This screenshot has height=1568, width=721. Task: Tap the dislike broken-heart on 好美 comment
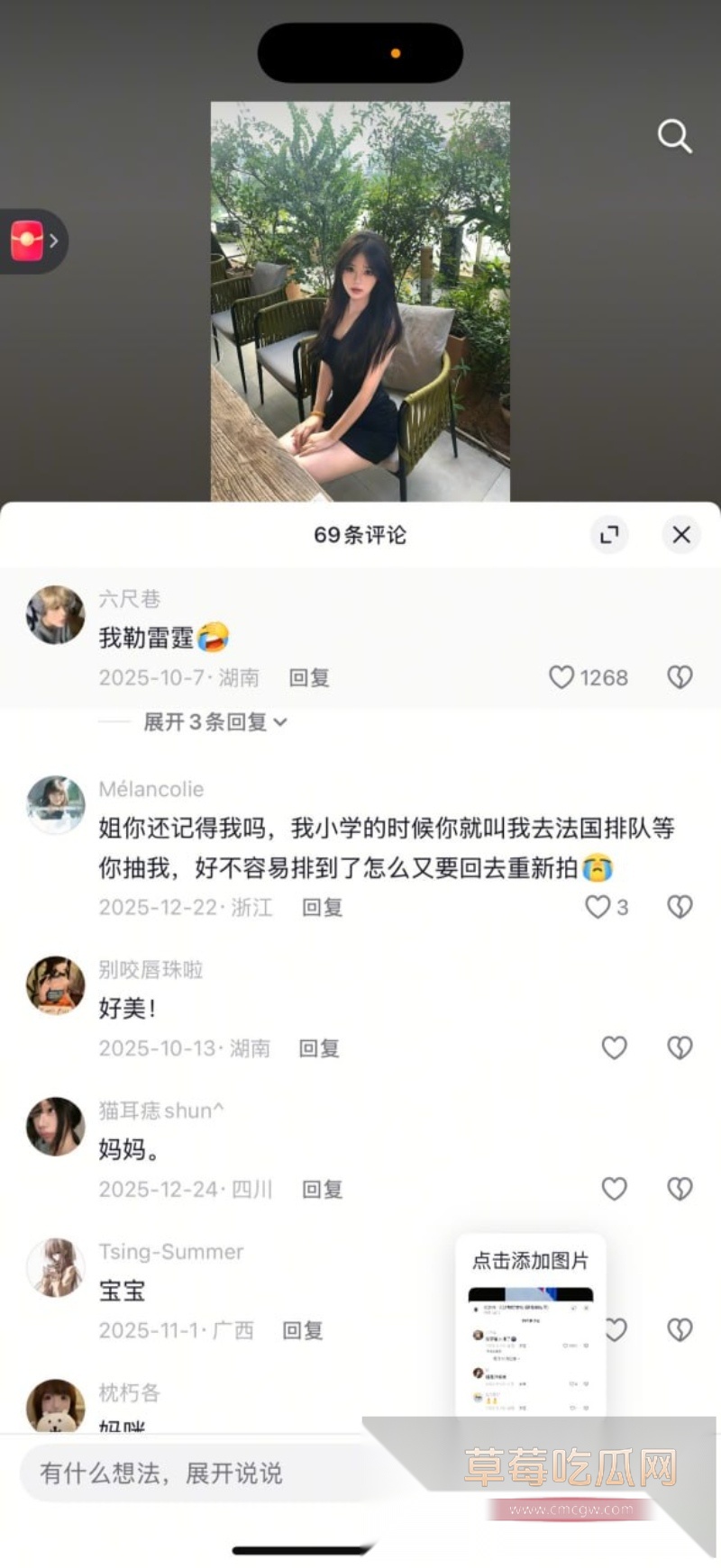coord(679,1047)
